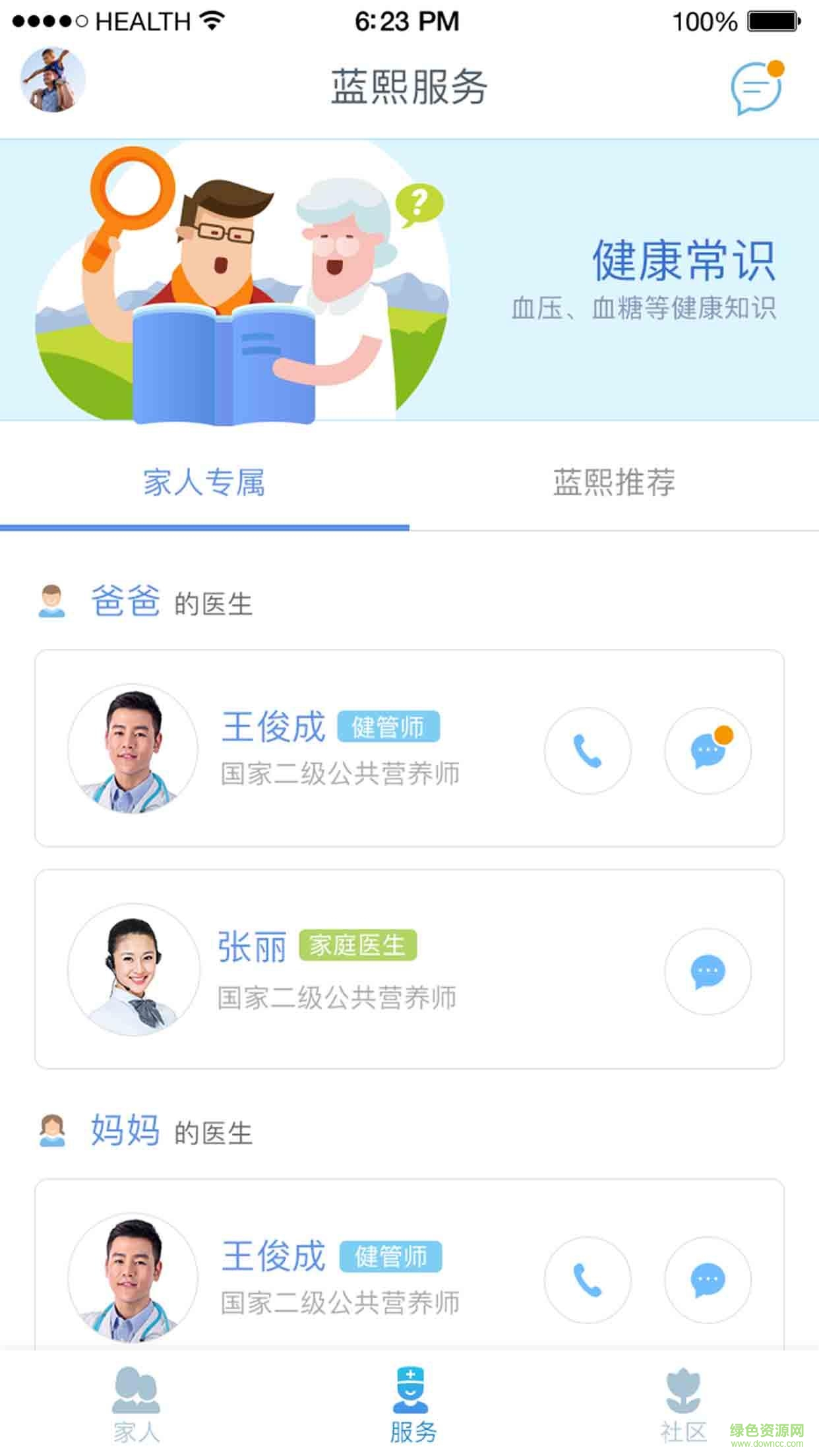The image size is (819, 1456).
Task: Switch to the 蓝熙推荐 tab
Action: tap(614, 483)
